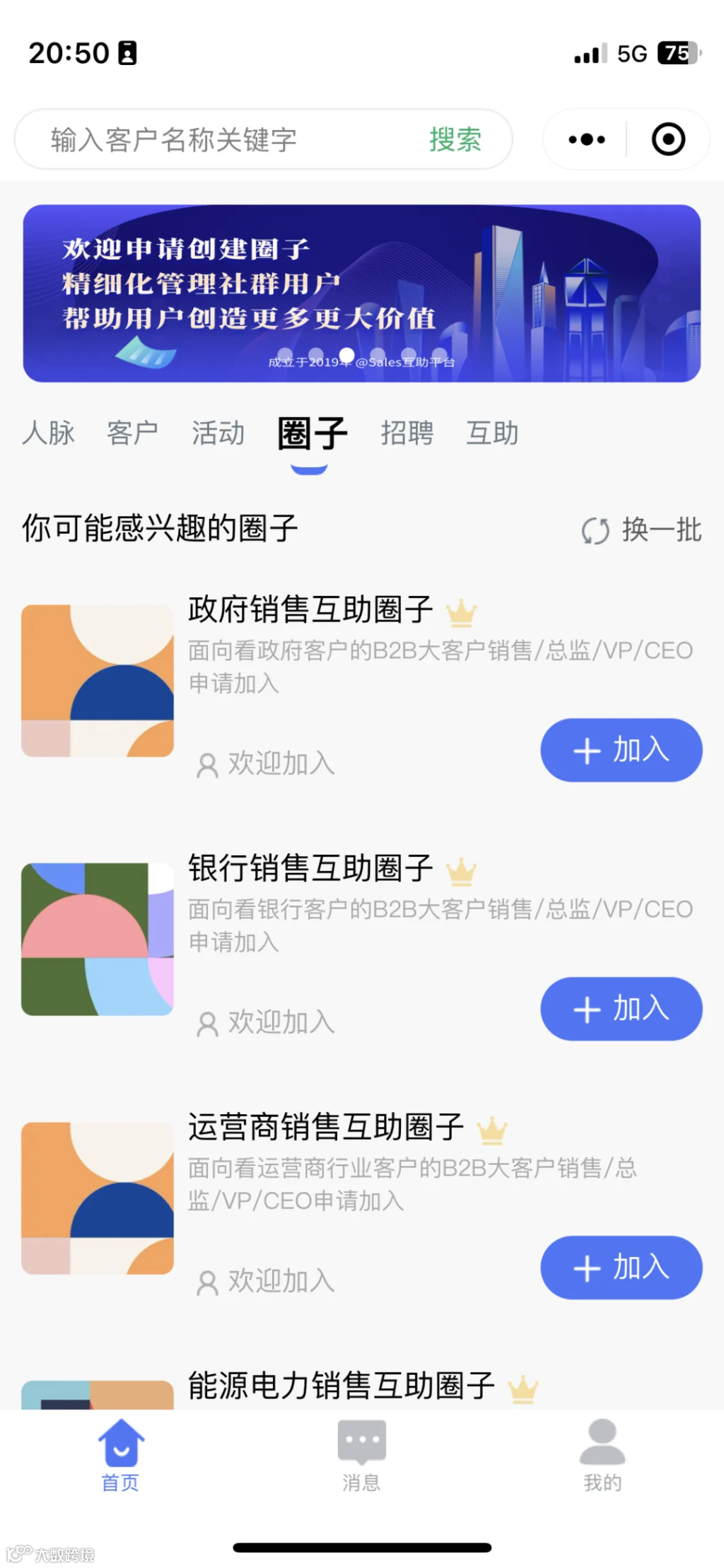Select the 首页 home icon in bottom navigation
Screen dimensions: 724x1568
pos(120,1442)
